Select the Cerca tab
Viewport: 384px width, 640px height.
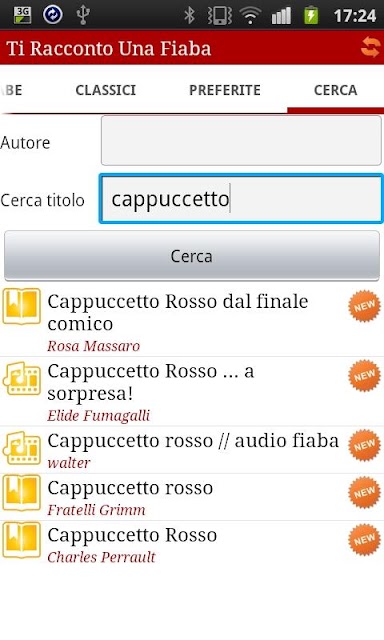tap(335, 90)
